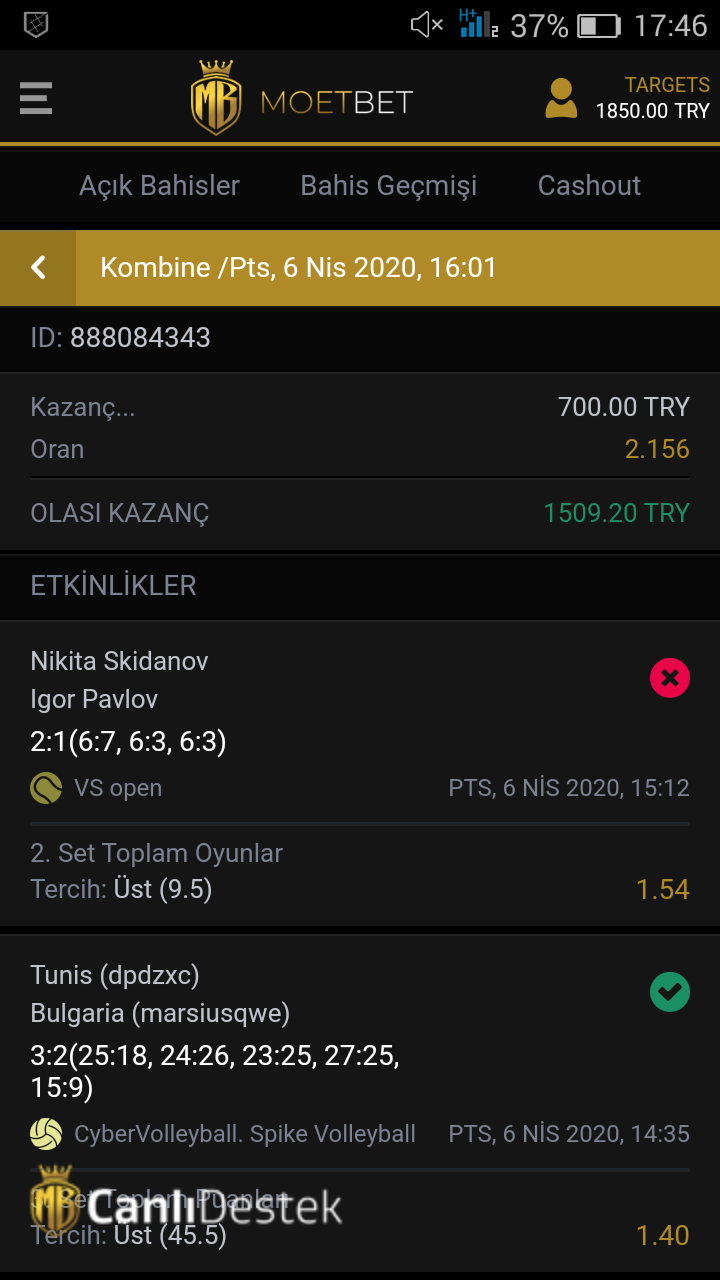Switch to the Açık Bahisler tab
This screenshot has height=1280, width=720.
[160, 185]
